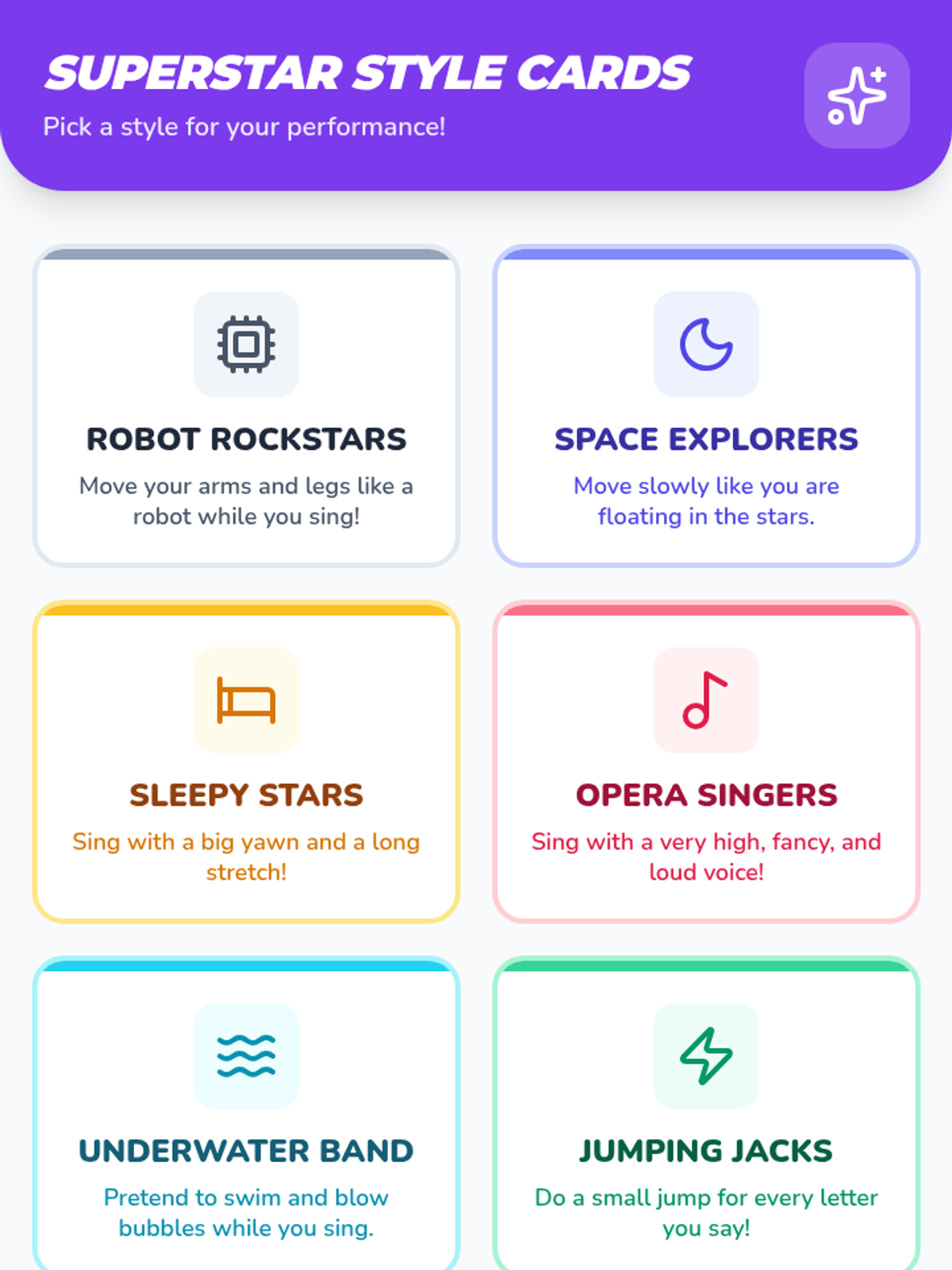
Task: Tap the sparkle icon in the header
Action: [857, 95]
